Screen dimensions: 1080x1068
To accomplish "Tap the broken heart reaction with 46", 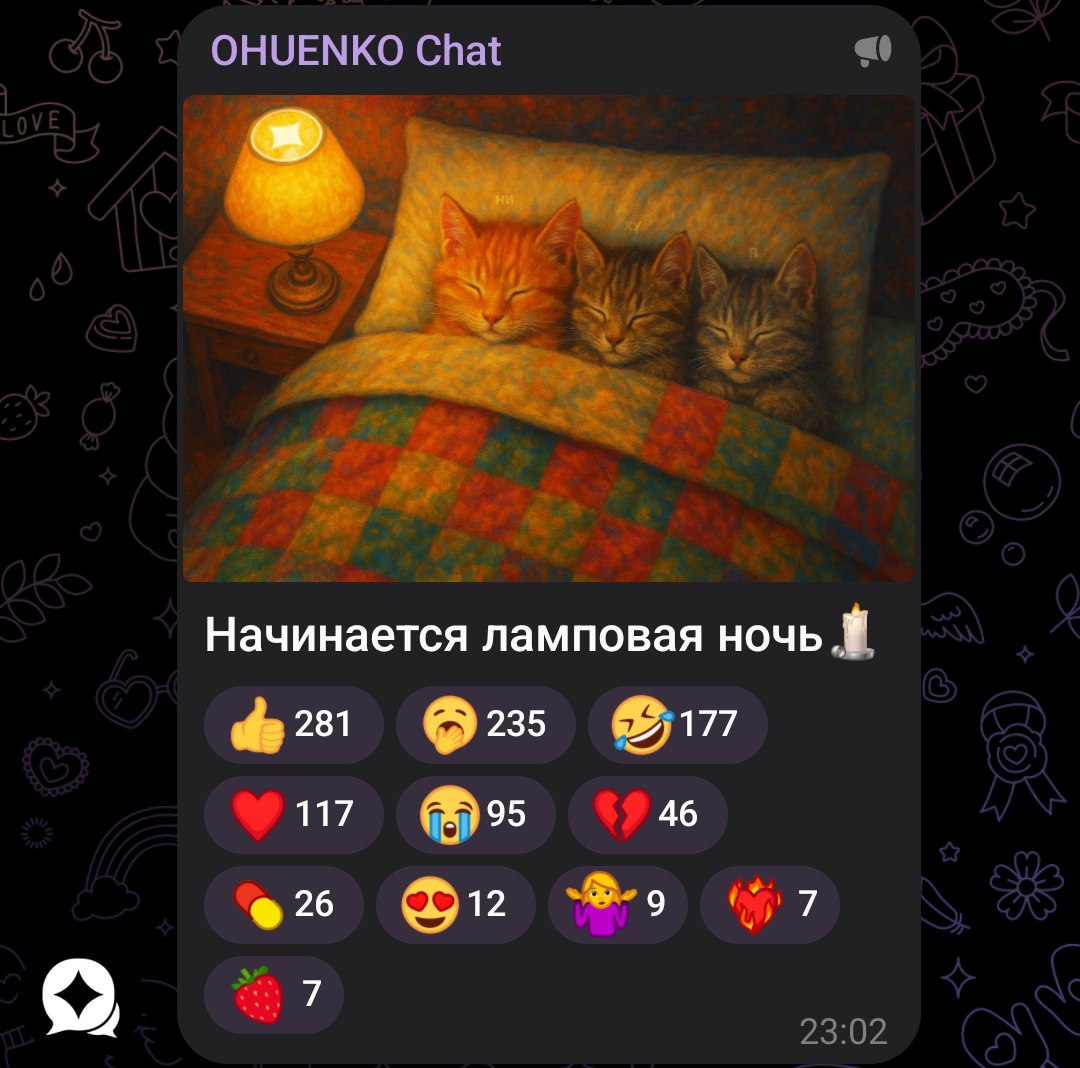I will tap(647, 814).
